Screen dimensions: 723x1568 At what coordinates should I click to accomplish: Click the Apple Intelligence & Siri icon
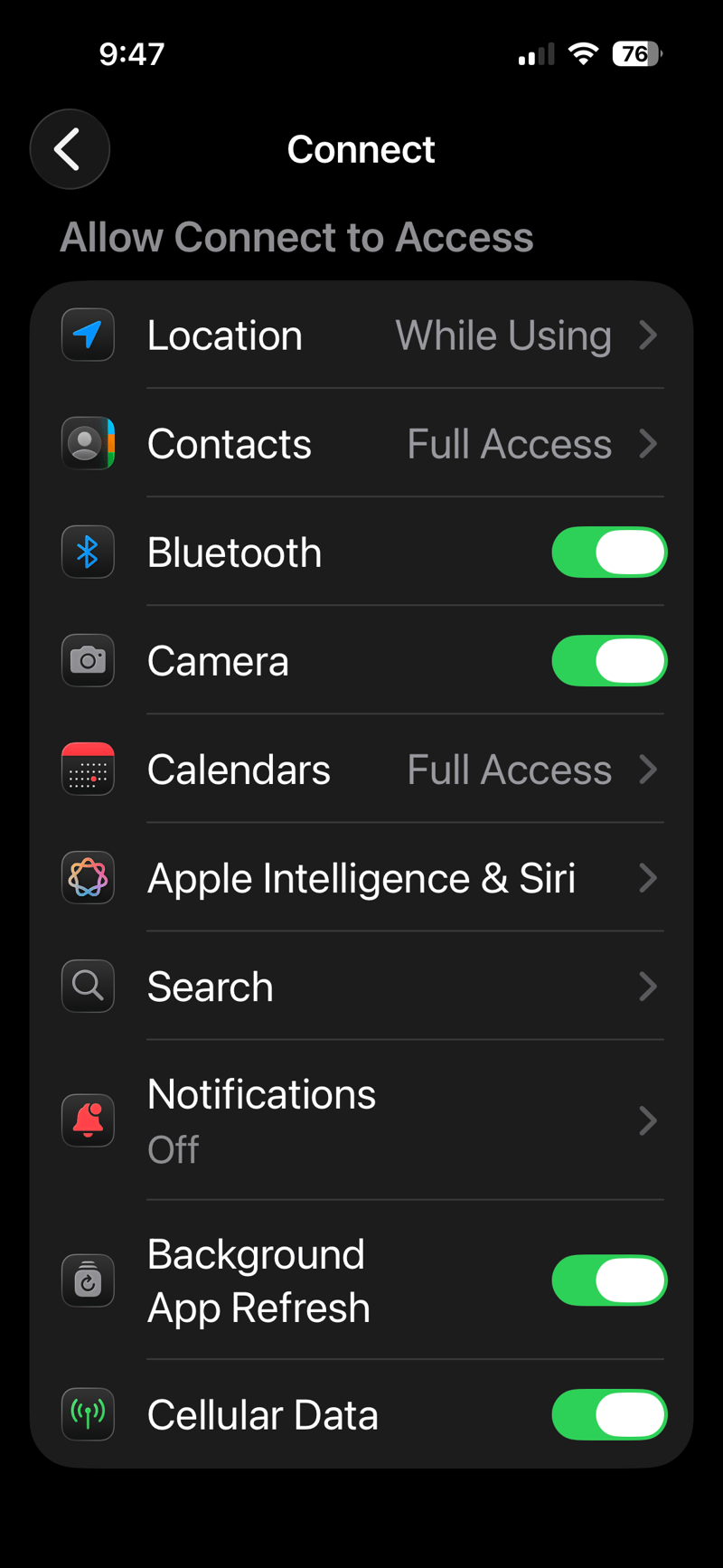pos(88,877)
